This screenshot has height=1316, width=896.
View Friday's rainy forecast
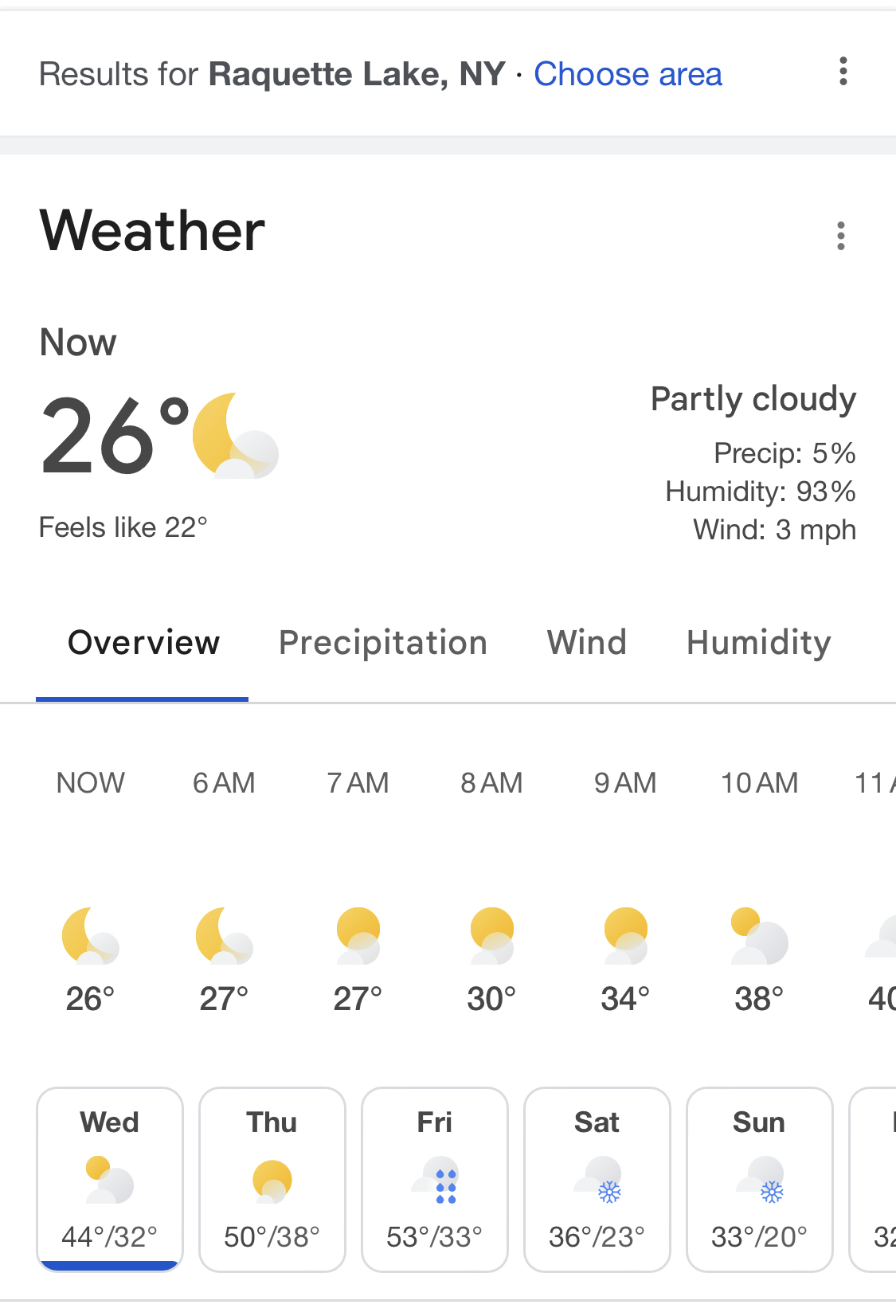[x=435, y=1179]
